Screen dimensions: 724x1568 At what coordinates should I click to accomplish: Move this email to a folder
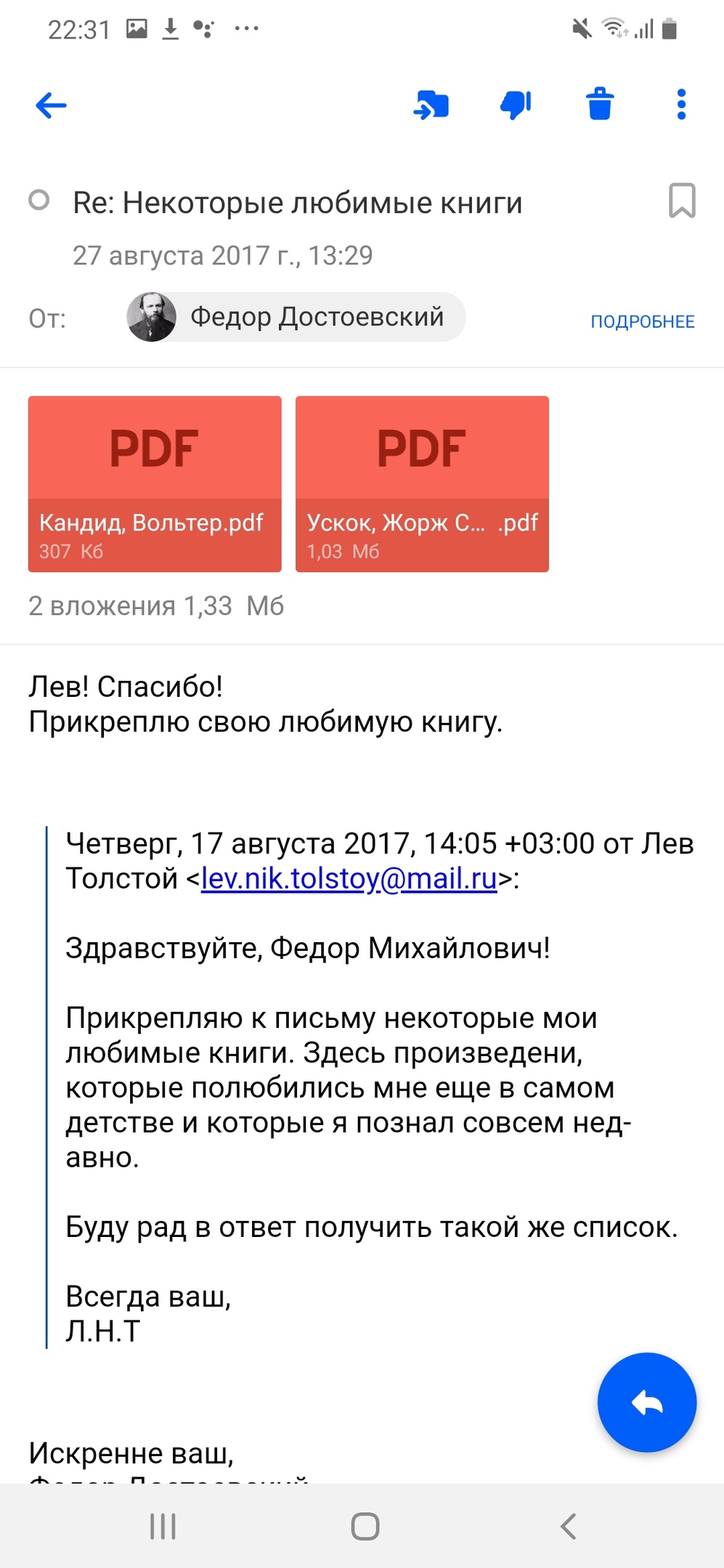pyautogui.click(x=431, y=105)
